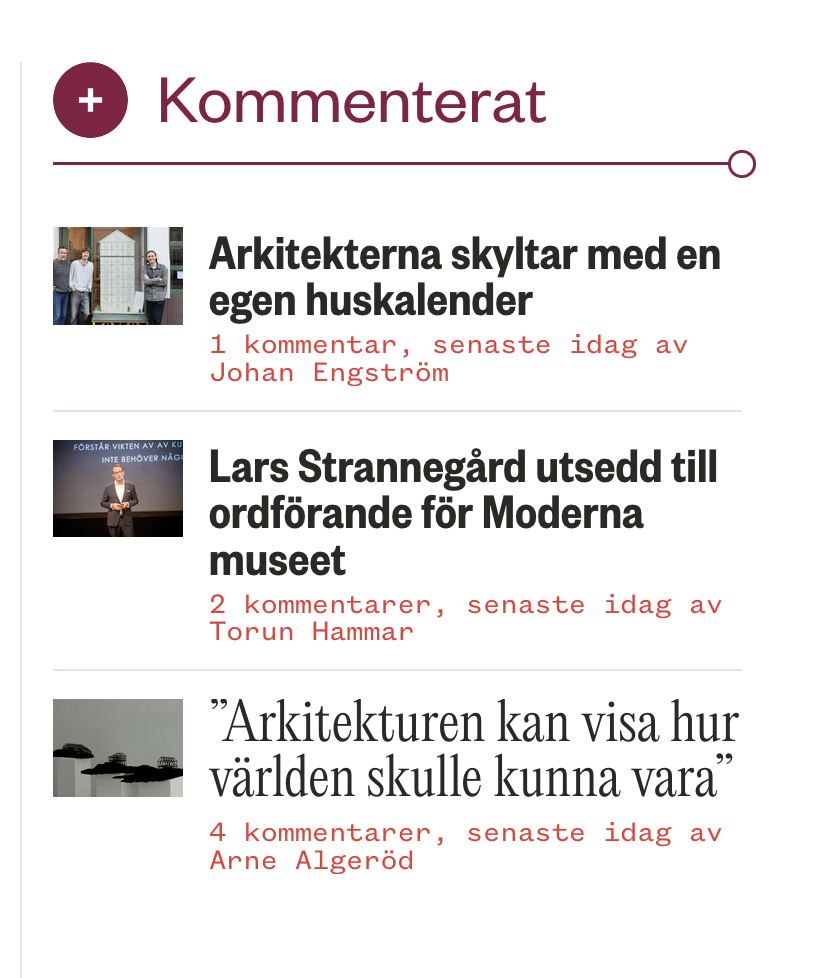840x978 pixels.
Task: View comments, latest by Torun Hammar
Action: [x=465, y=618]
